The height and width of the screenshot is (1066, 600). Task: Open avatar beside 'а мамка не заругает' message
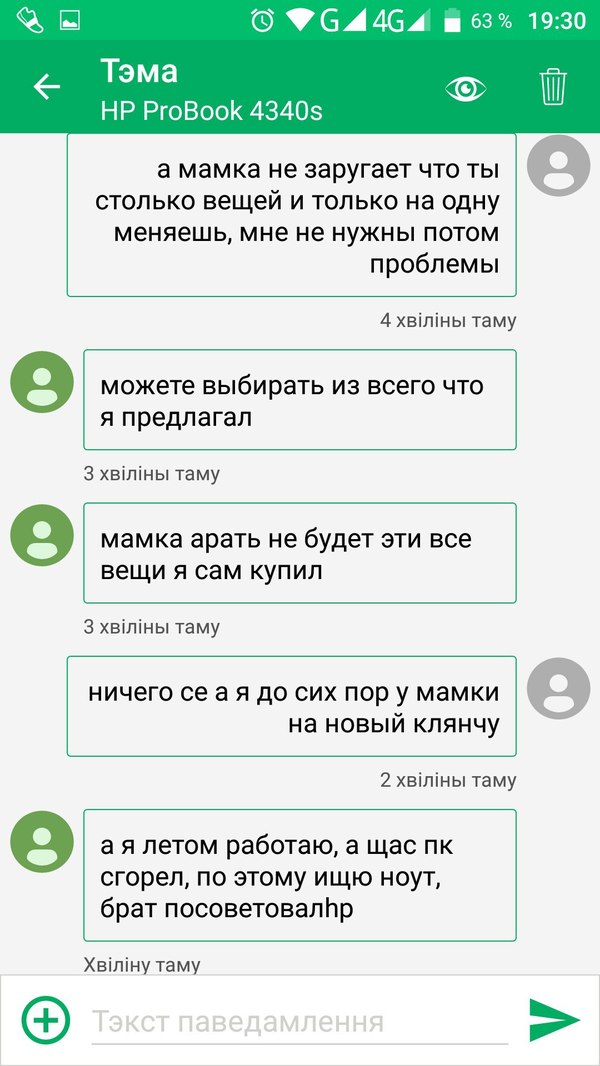[x=558, y=164]
